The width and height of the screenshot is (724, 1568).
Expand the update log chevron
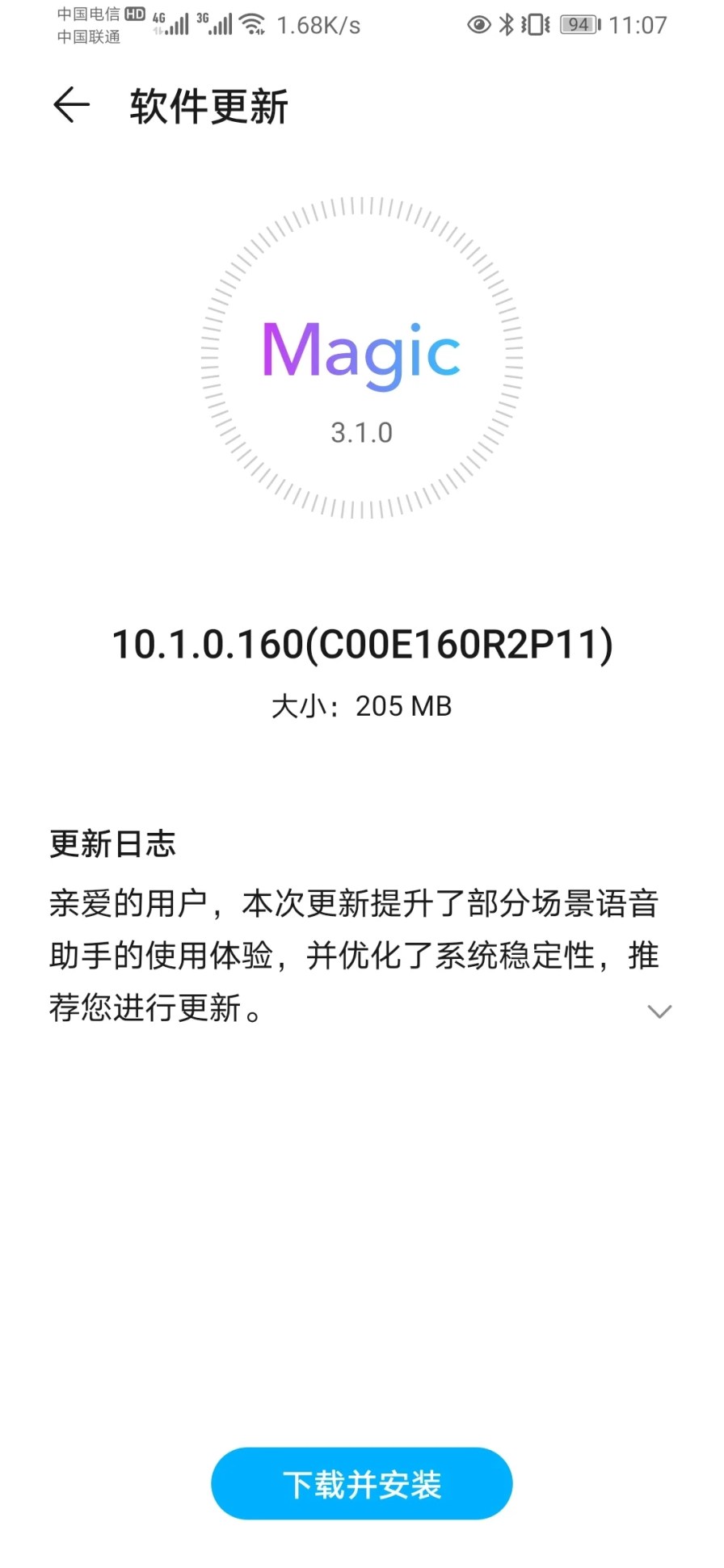coord(659,1011)
